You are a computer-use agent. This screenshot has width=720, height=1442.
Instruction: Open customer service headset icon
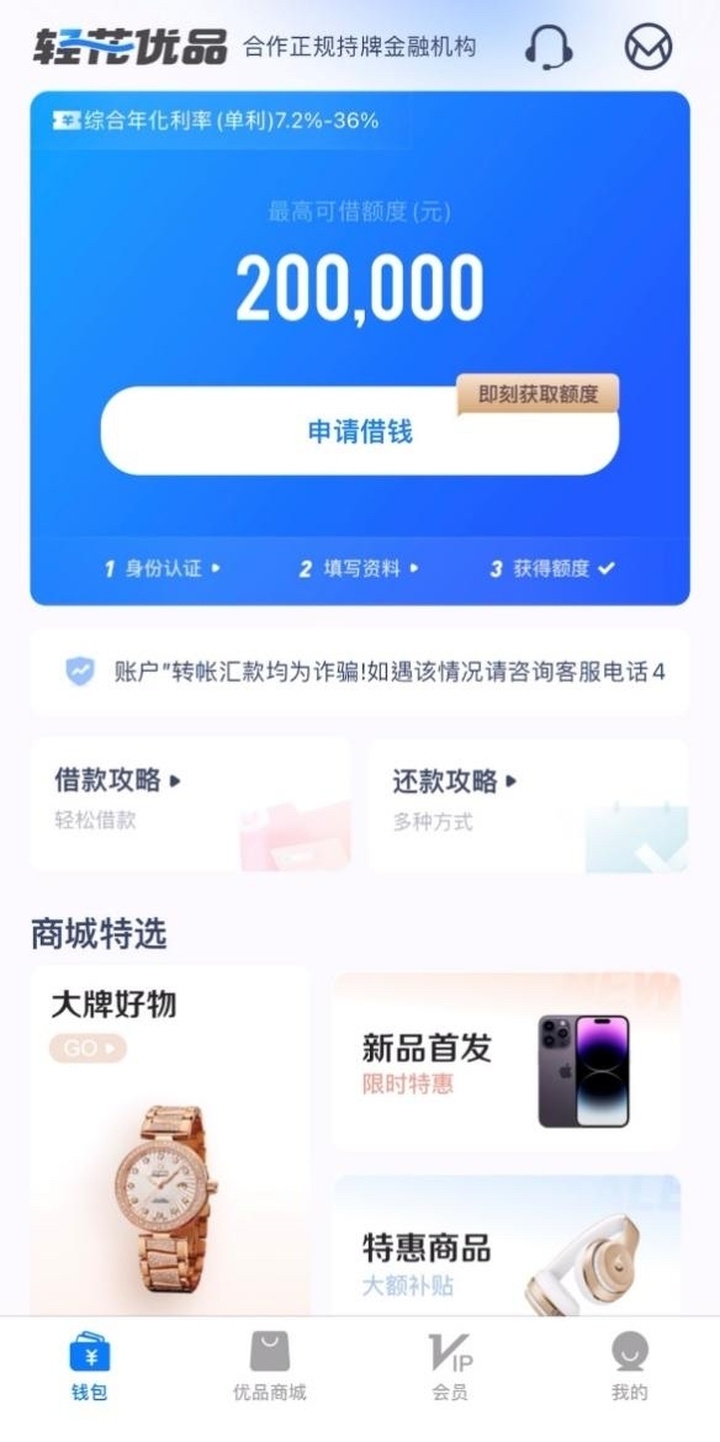coord(548,46)
